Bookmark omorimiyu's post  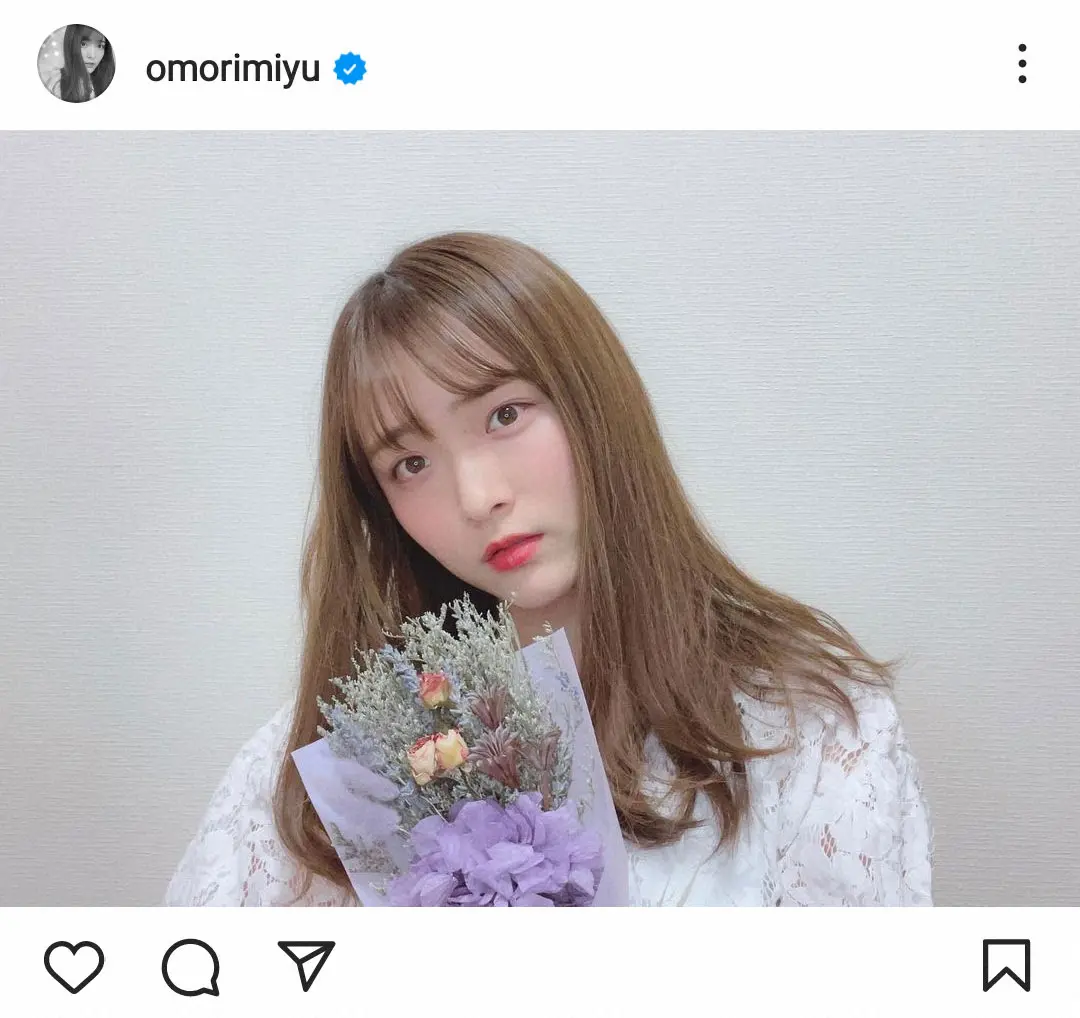(1005, 966)
